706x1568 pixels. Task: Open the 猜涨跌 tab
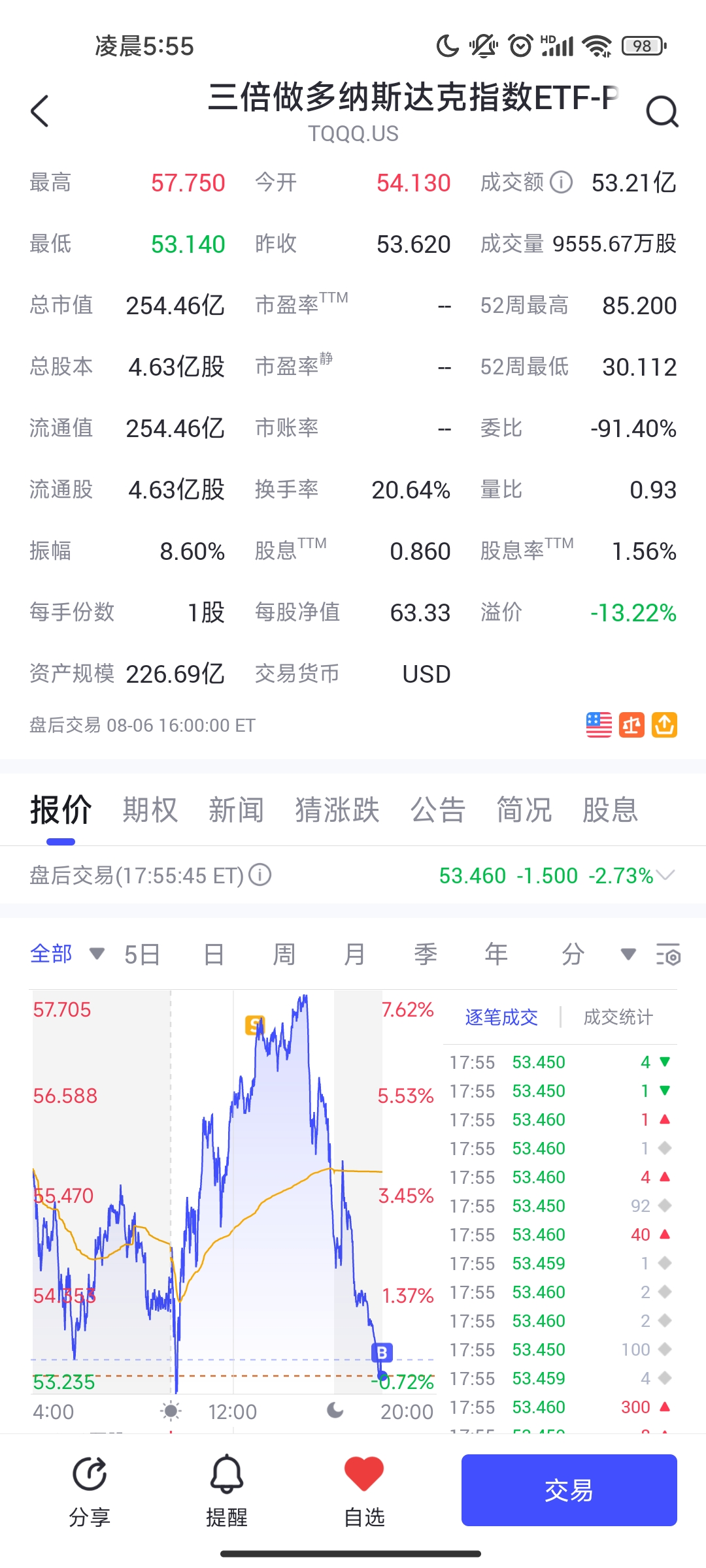click(x=337, y=810)
